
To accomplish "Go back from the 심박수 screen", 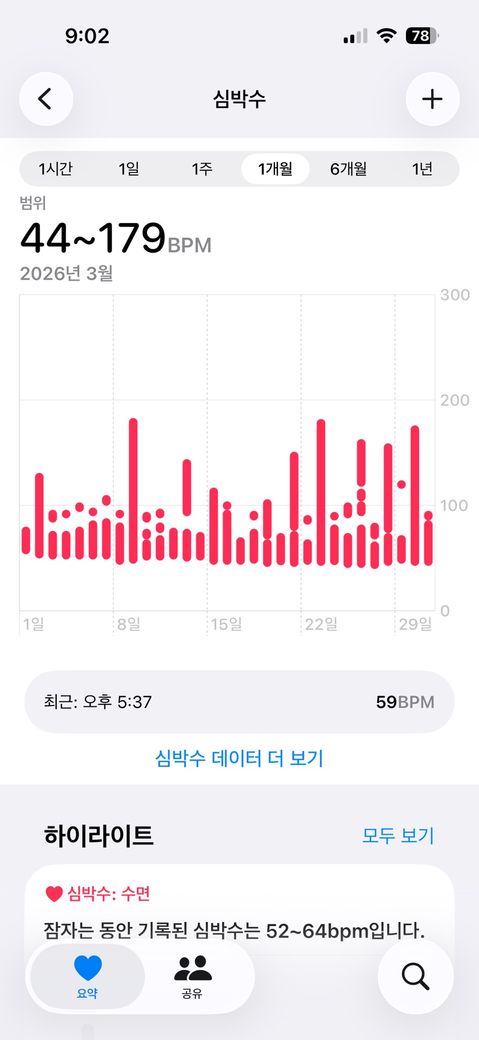I will tap(46, 99).
